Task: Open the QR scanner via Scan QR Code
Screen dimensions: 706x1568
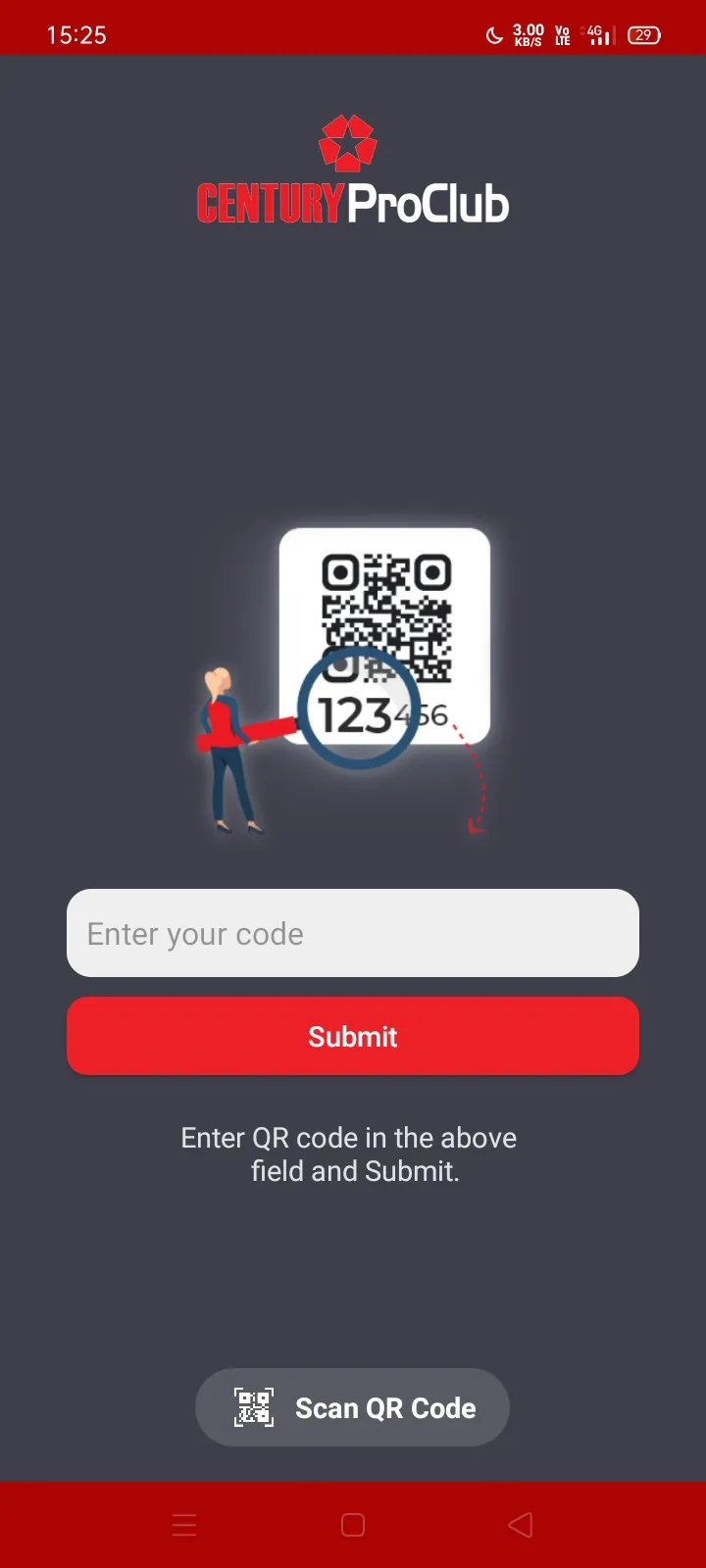Action: [x=352, y=1407]
